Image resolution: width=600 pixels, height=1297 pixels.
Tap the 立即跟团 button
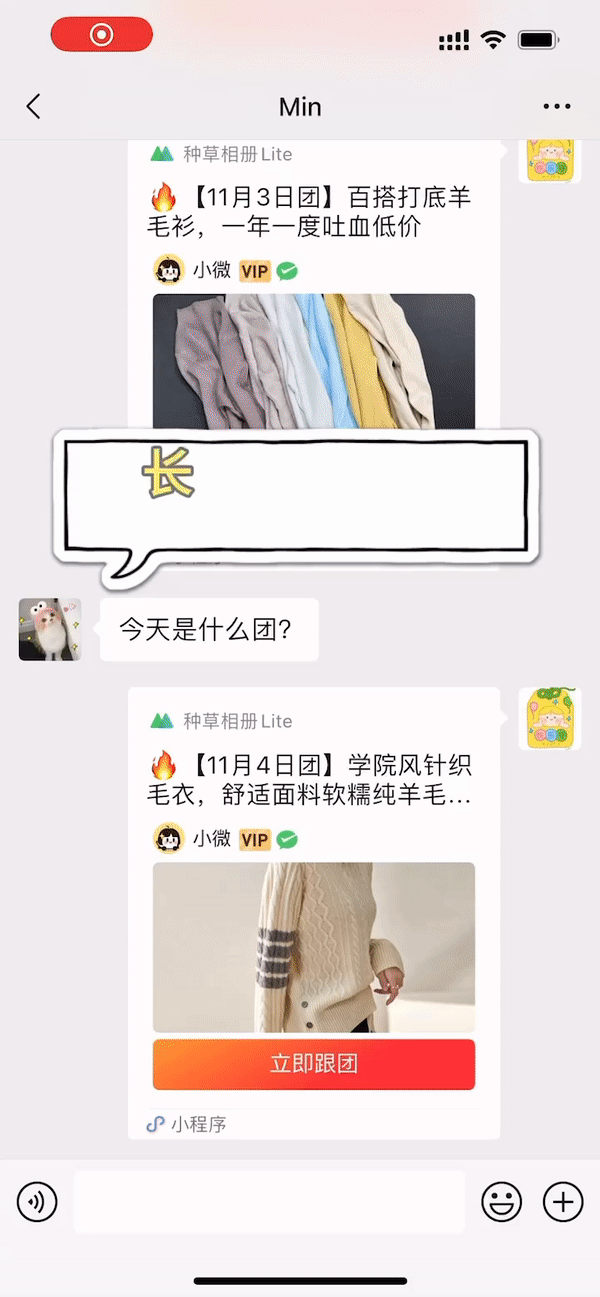click(313, 1064)
